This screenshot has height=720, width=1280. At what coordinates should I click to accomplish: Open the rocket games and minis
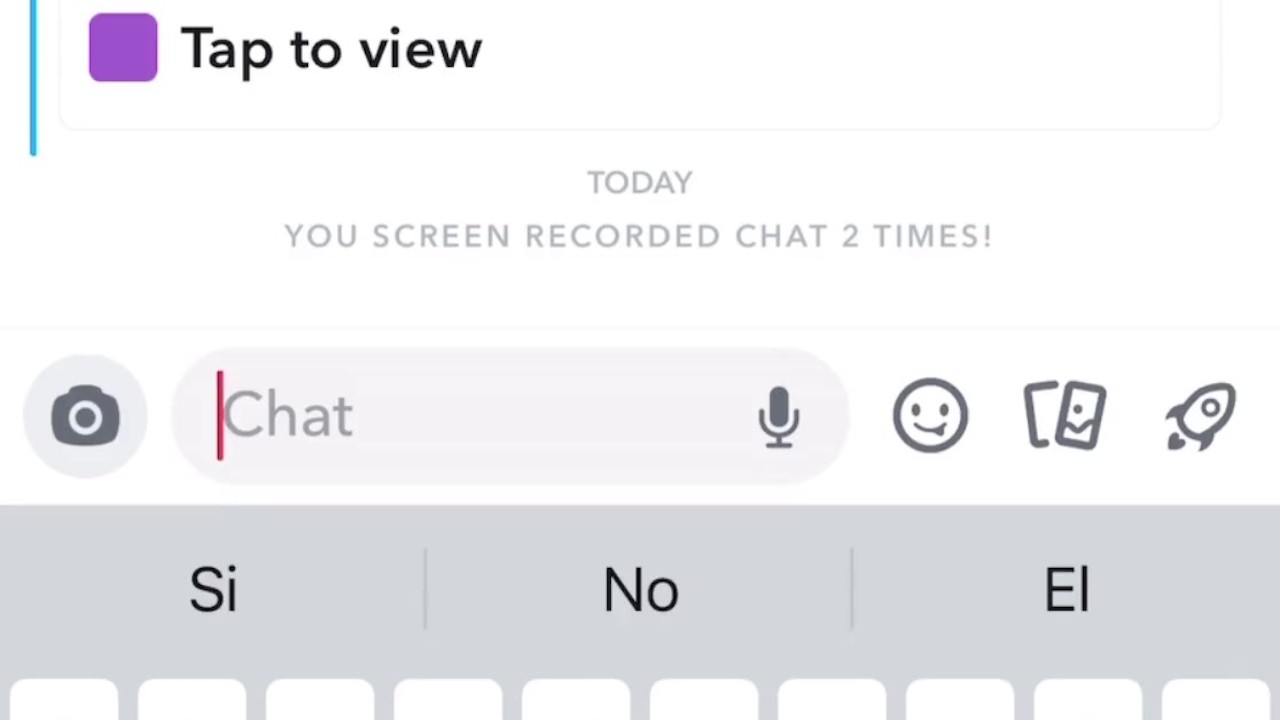point(1201,416)
